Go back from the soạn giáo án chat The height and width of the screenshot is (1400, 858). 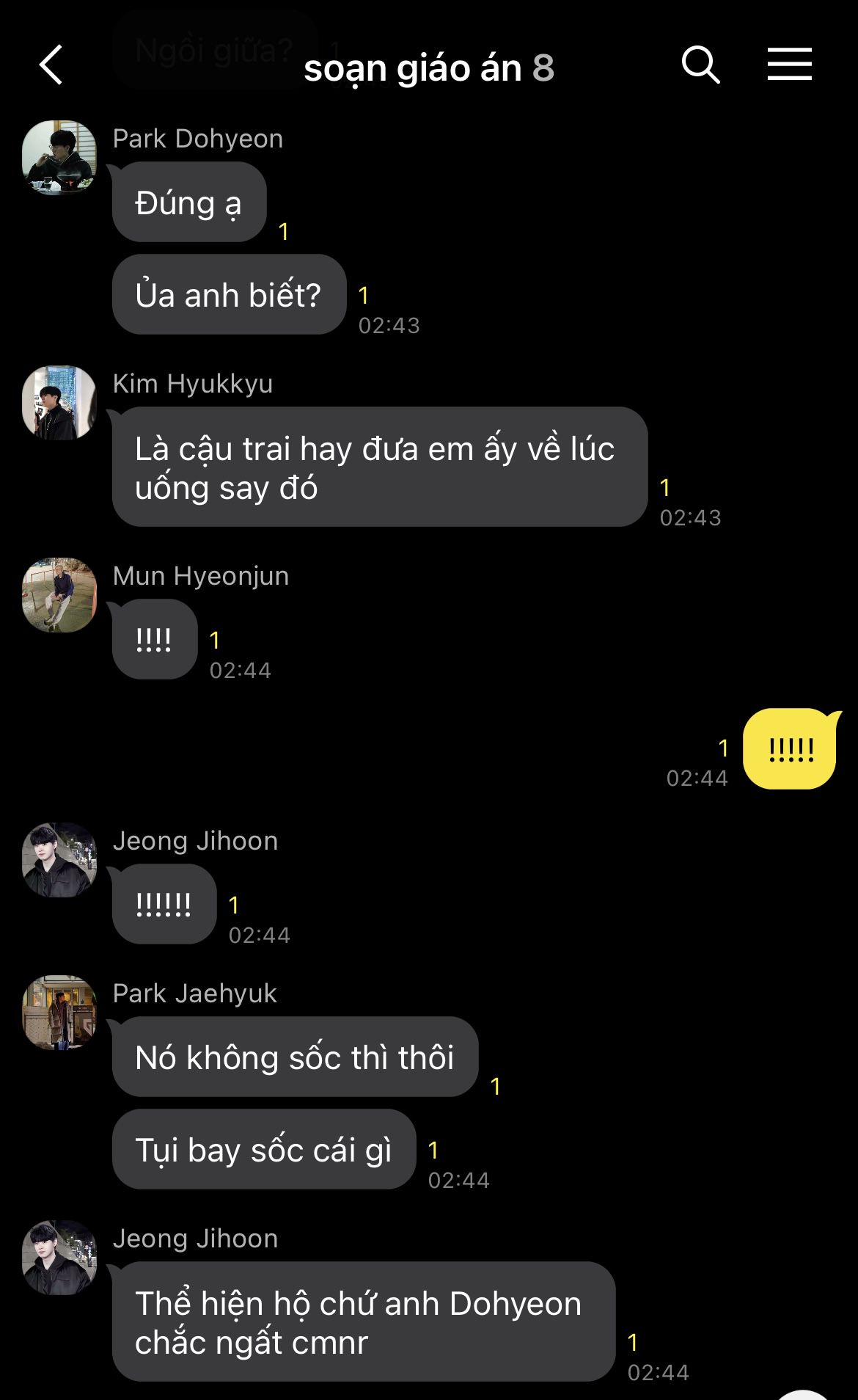pyautogui.click(x=51, y=65)
